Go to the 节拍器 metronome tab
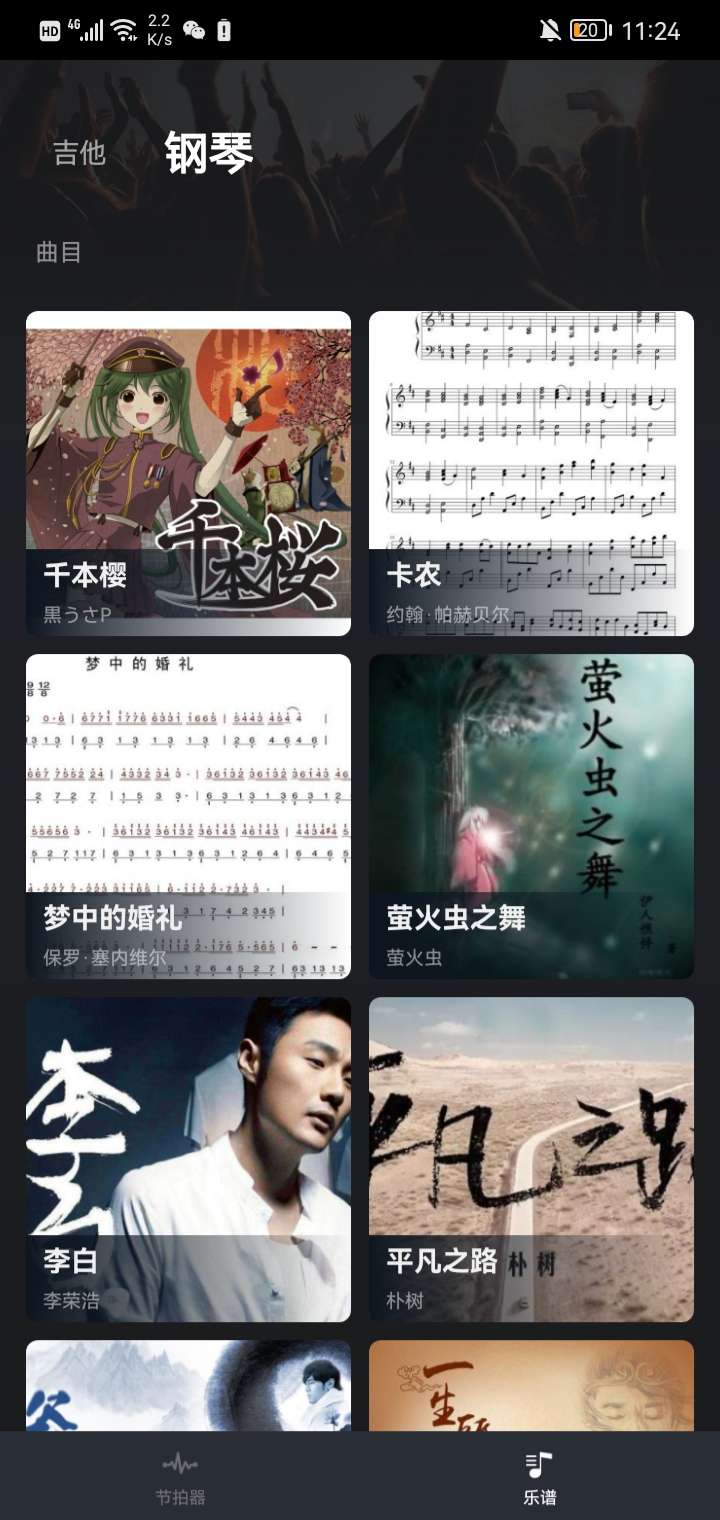Screen dimensions: 720x1520 (x=180, y=1478)
